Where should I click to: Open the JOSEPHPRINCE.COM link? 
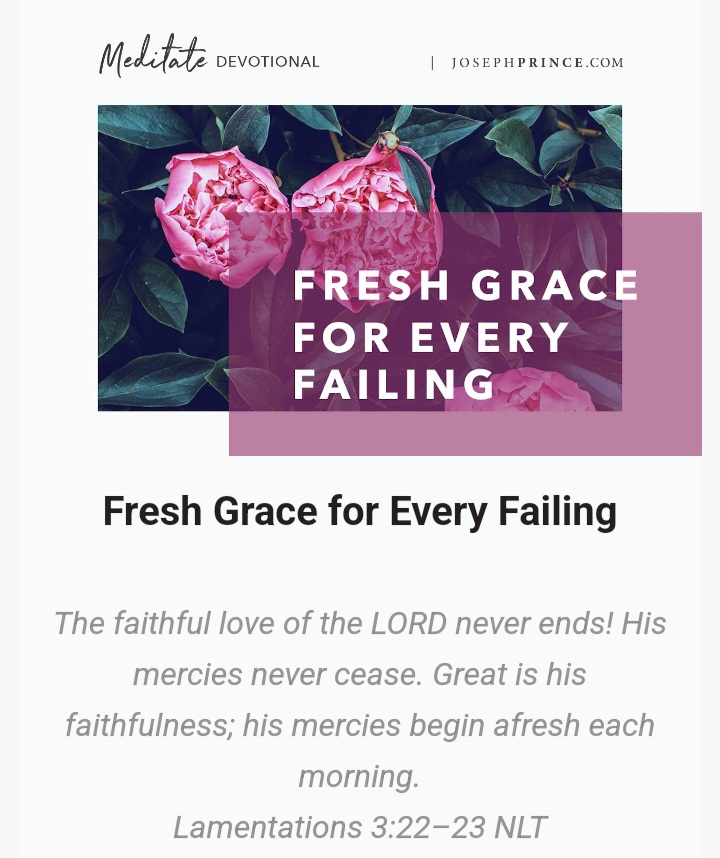[x=537, y=62]
